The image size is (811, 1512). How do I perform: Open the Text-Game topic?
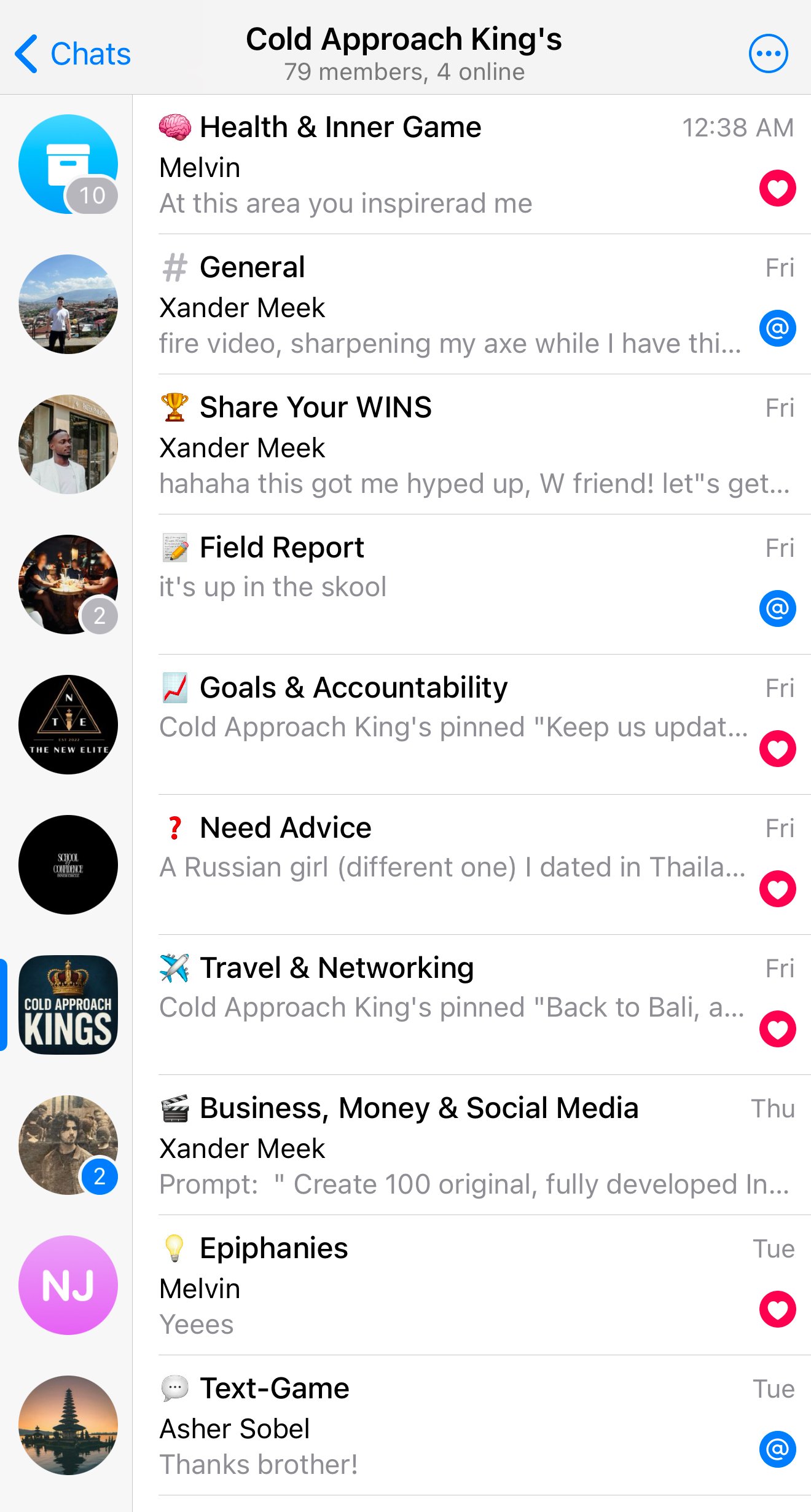pos(455,1425)
